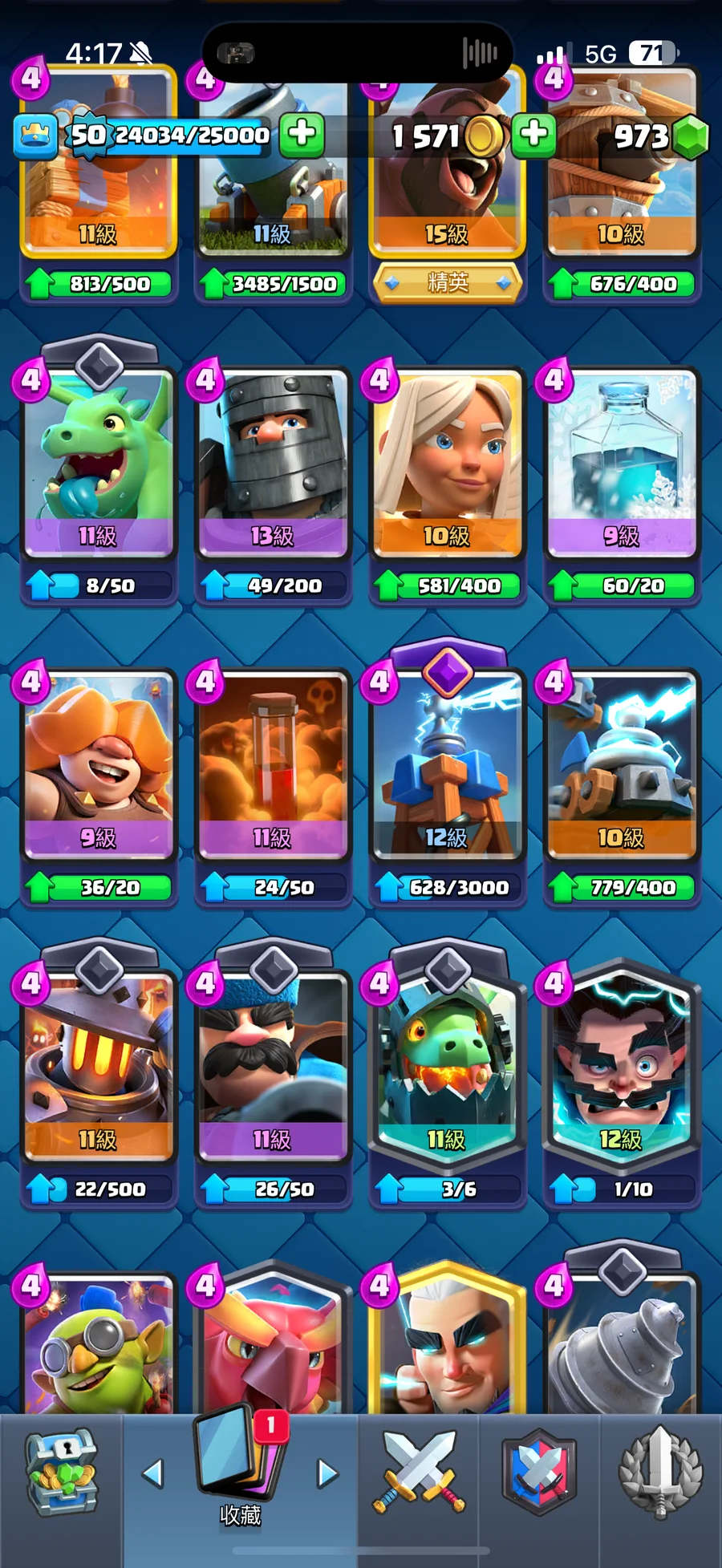Select the Freeze spell card 60/20

[x=621, y=465]
